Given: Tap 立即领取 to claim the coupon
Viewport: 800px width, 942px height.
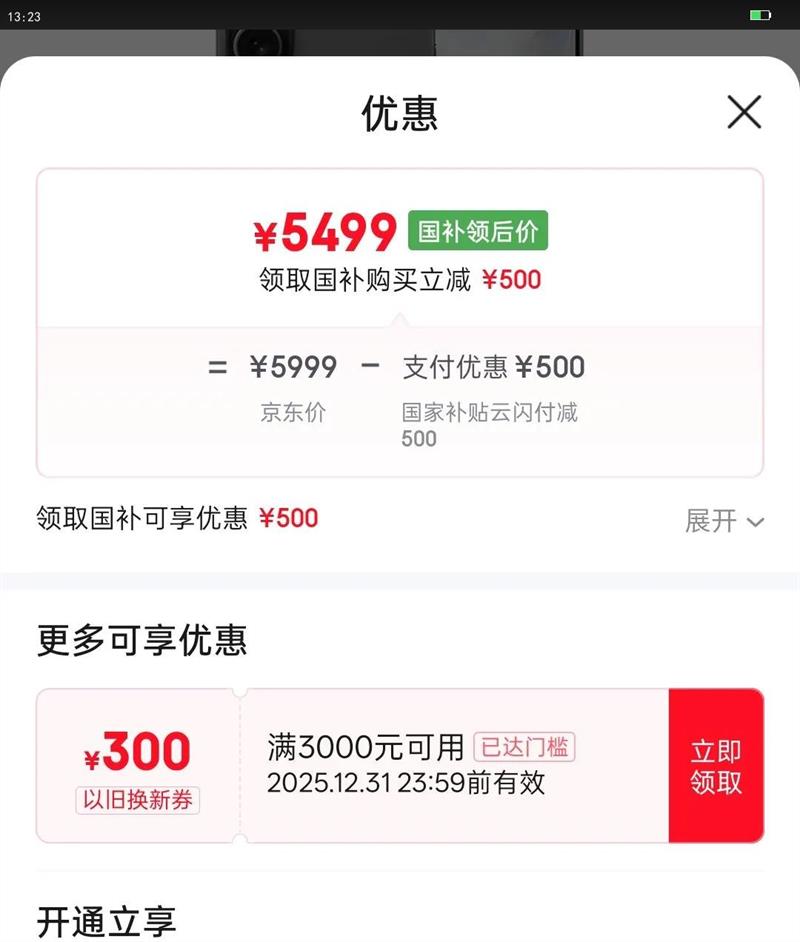Looking at the screenshot, I should pos(716,770).
